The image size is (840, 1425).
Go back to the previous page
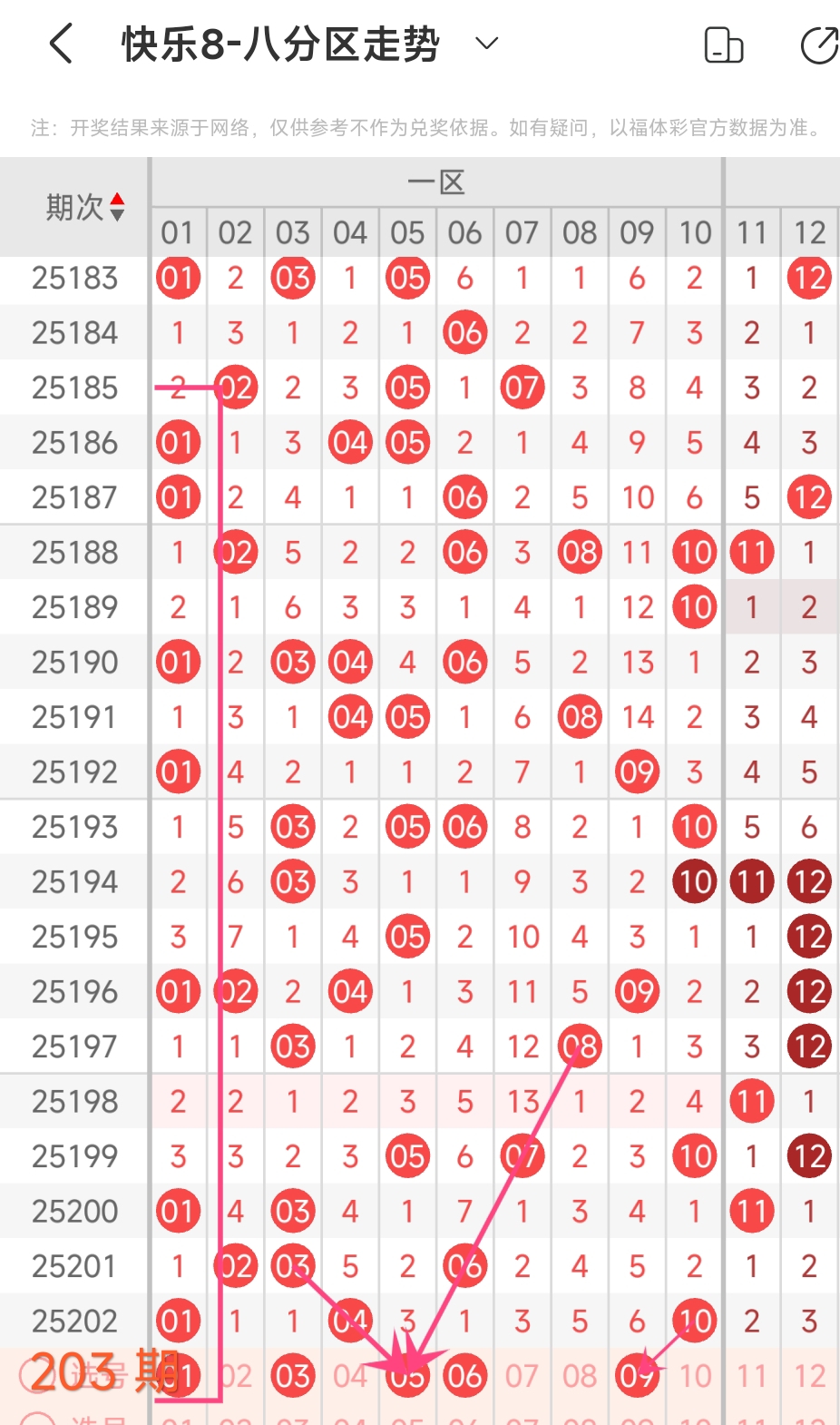click(61, 44)
